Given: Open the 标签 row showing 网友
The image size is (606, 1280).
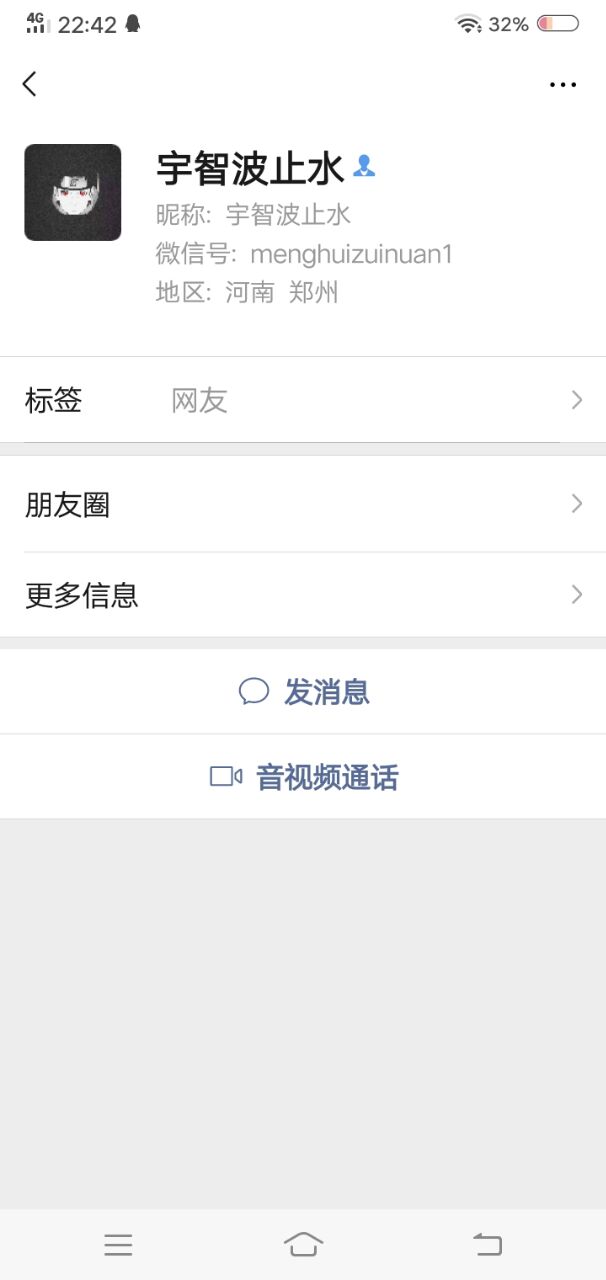Looking at the screenshot, I should click(303, 400).
